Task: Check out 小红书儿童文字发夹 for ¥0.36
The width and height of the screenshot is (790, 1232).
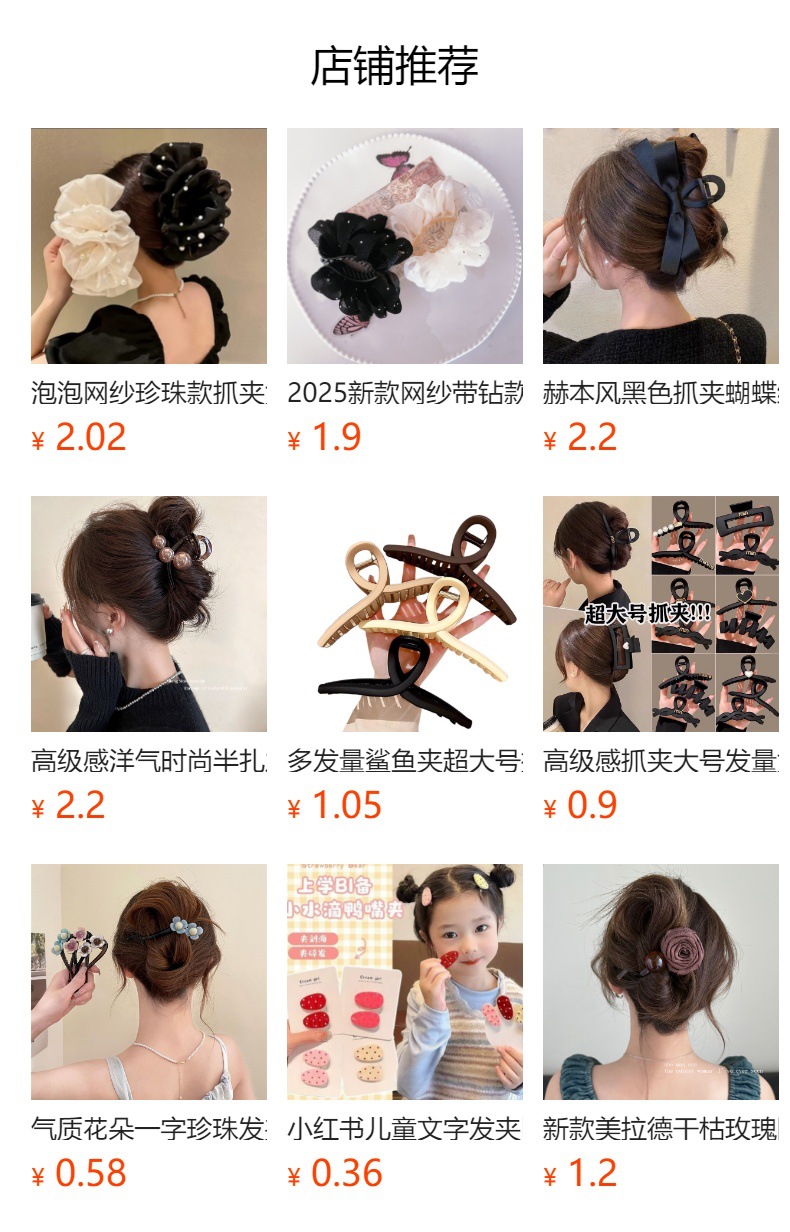Action: [405, 1028]
